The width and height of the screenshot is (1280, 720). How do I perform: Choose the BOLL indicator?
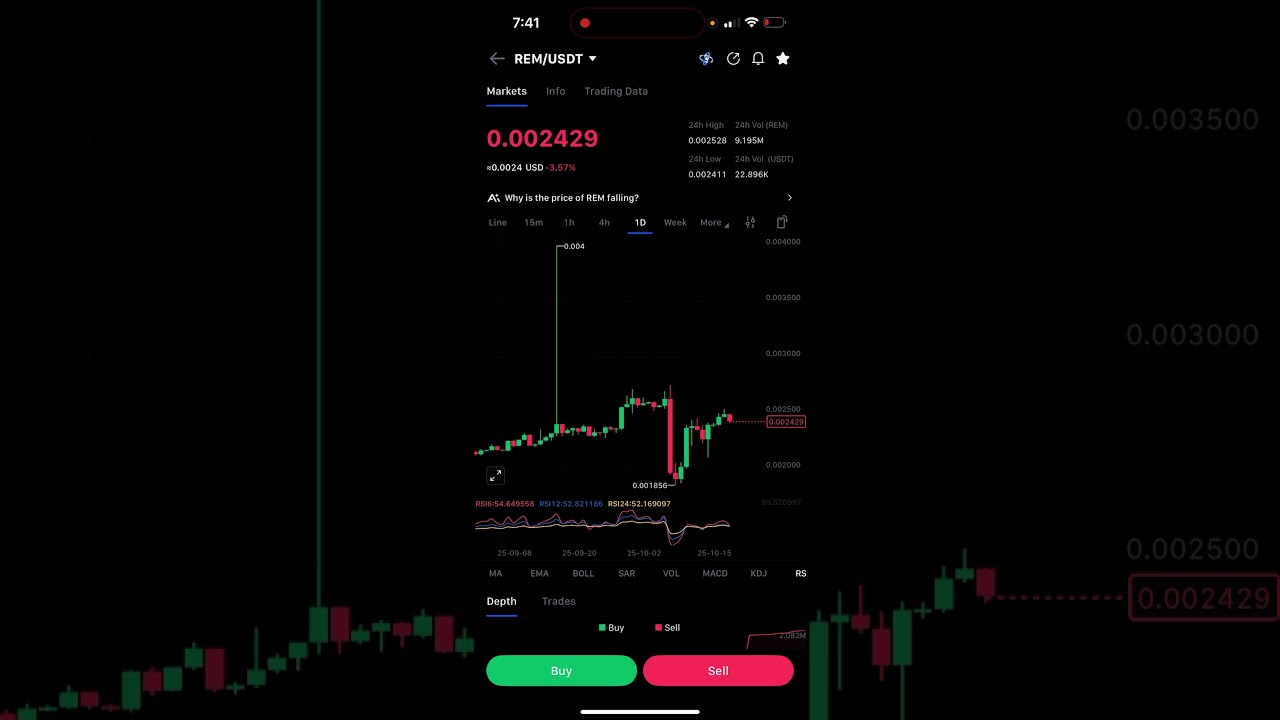pyautogui.click(x=583, y=573)
